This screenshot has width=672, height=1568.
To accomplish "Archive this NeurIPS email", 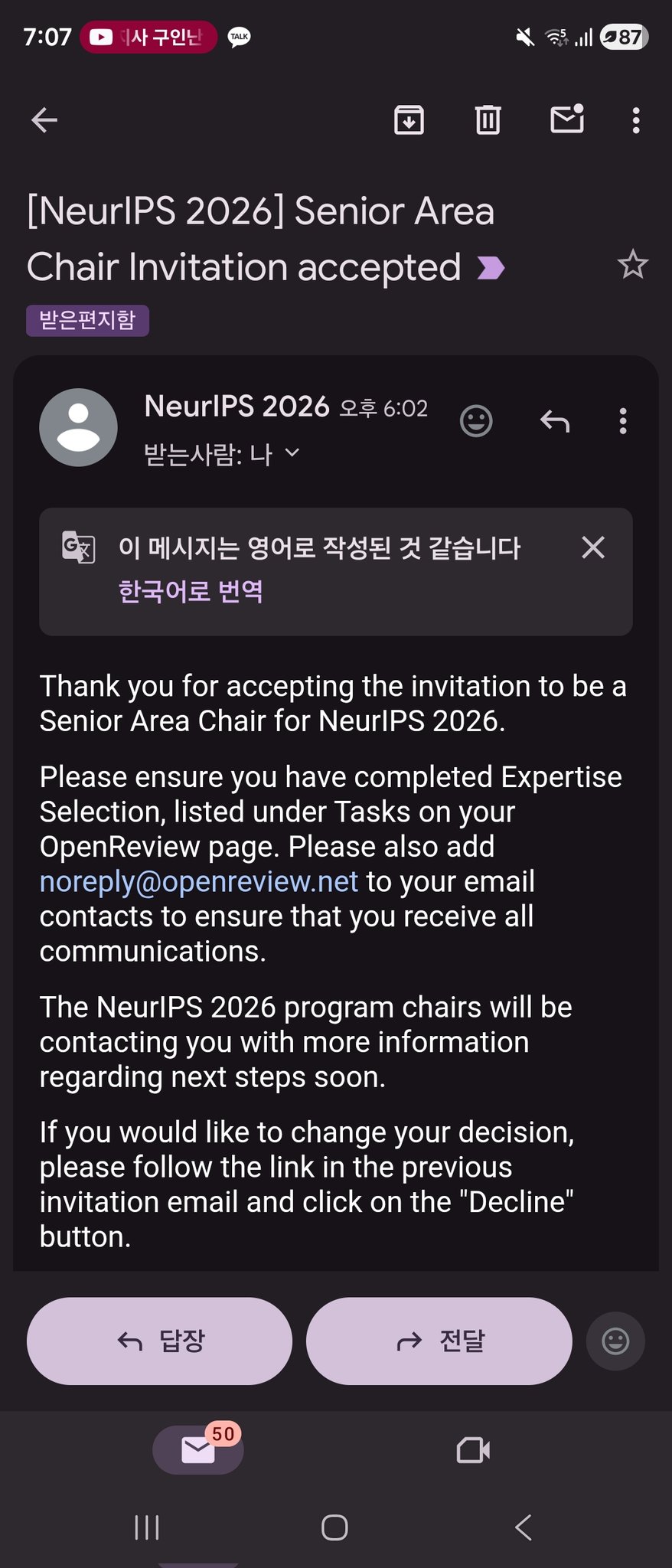I will click(409, 120).
